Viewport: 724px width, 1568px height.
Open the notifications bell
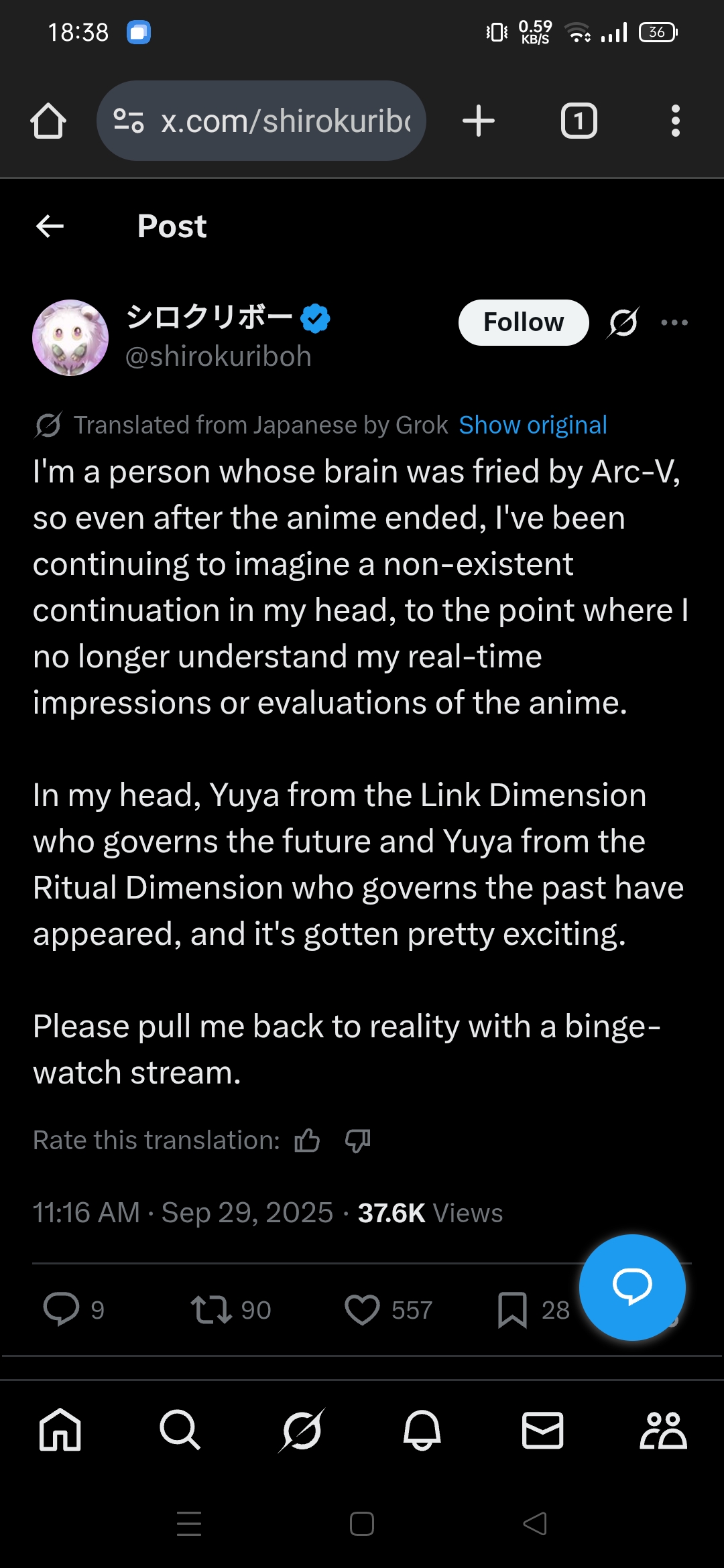(x=422, y=1430)
